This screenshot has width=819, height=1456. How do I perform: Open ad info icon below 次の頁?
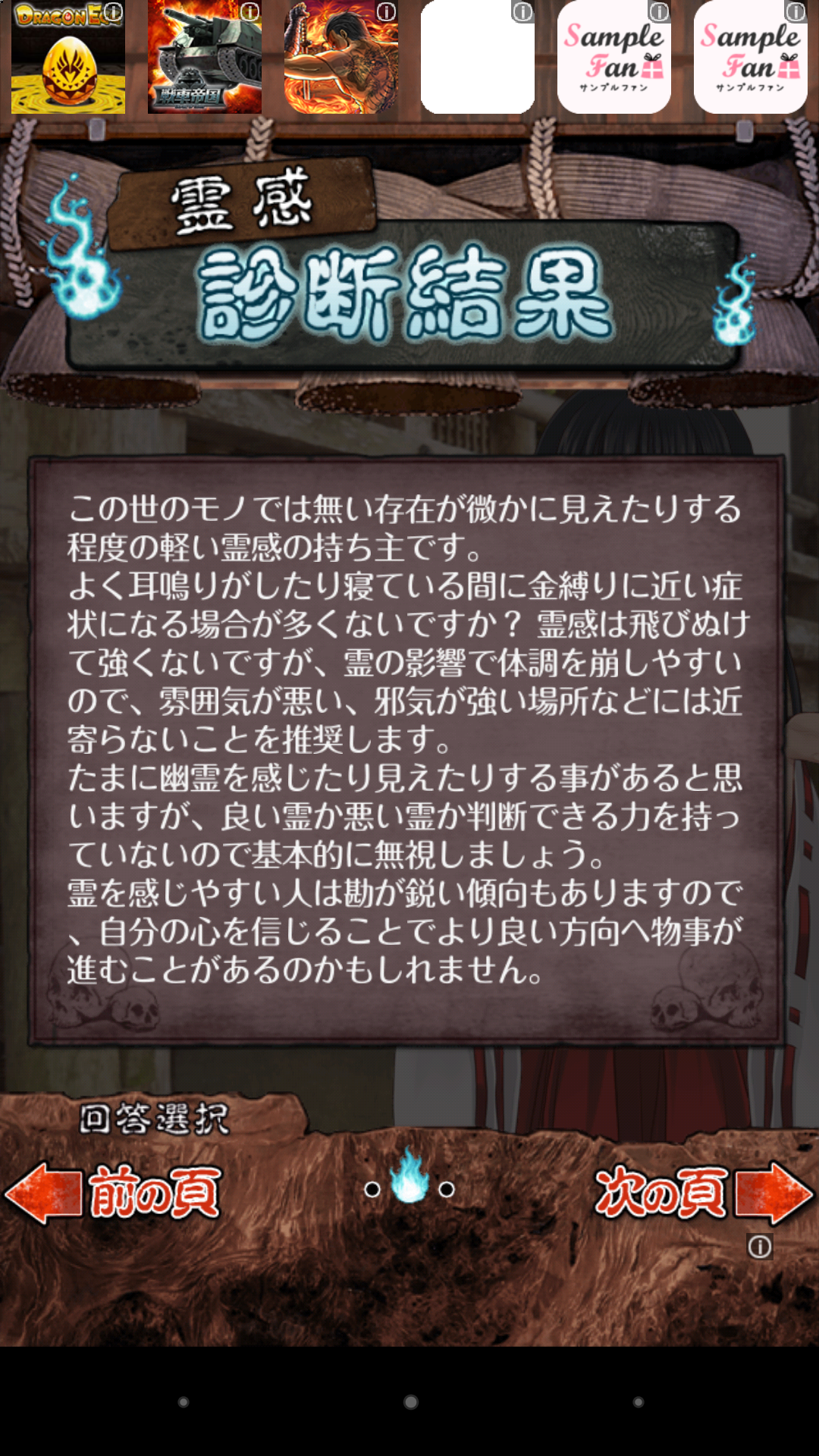click(760, 1247)
